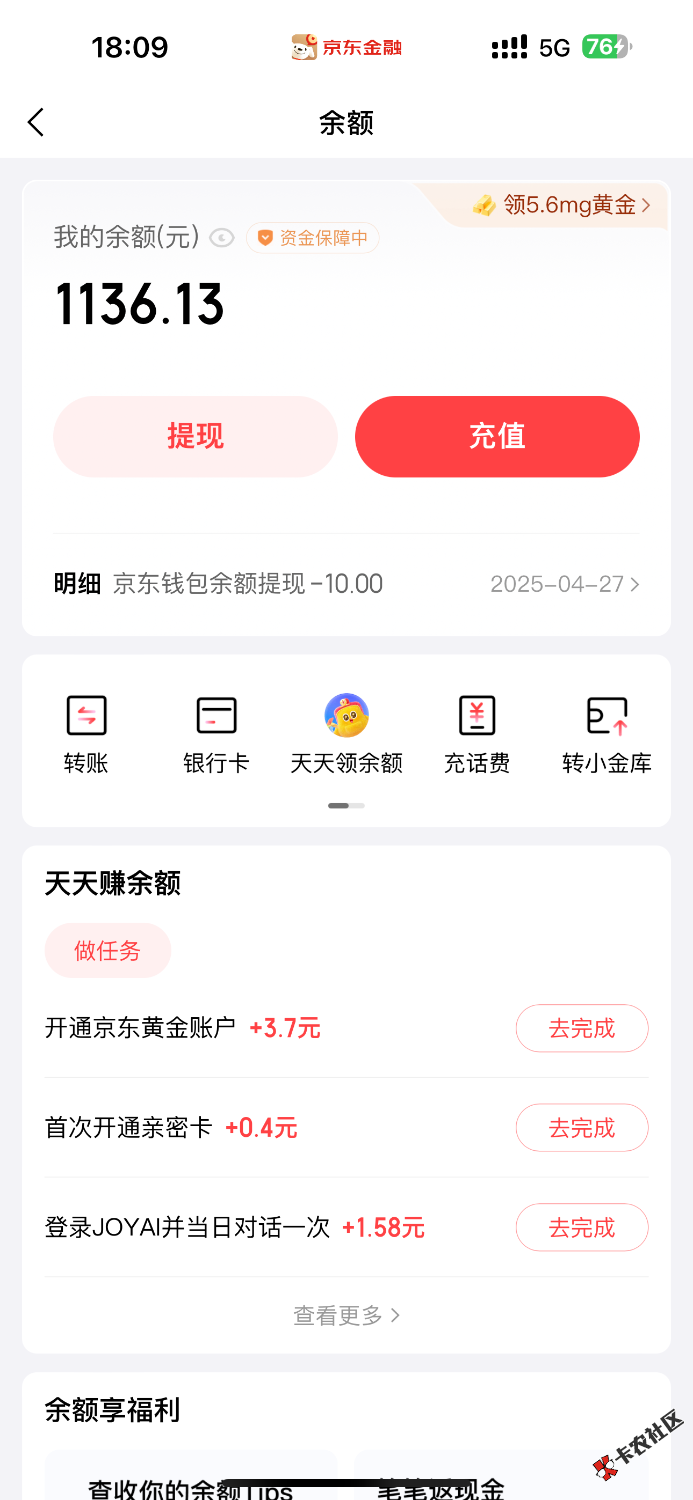Open 银行卡 bank cards

(x=216, y=736)
